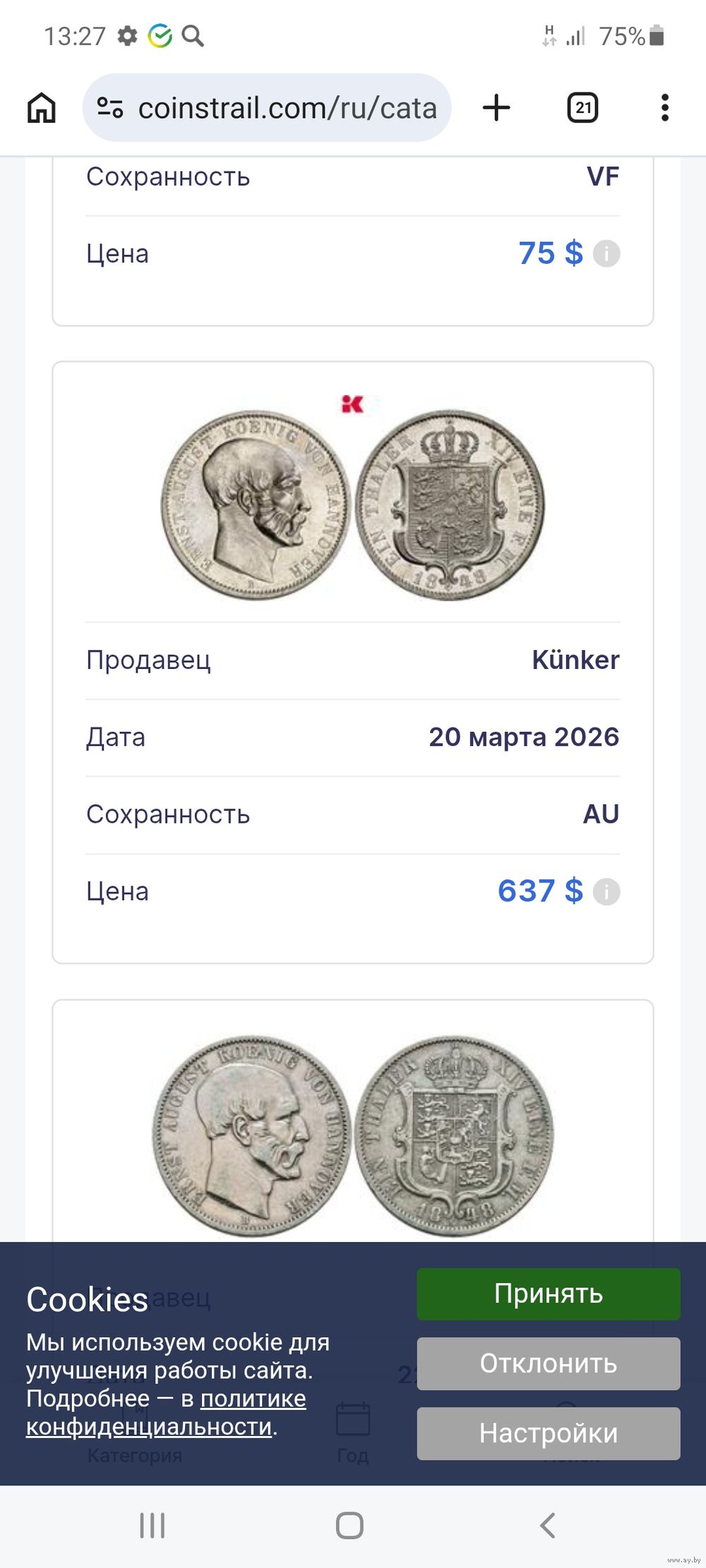Decline cookies with Отклонить
The height and width of the screenshot is (1568, 706).
pyautogui.click(x=548, y=1363)
